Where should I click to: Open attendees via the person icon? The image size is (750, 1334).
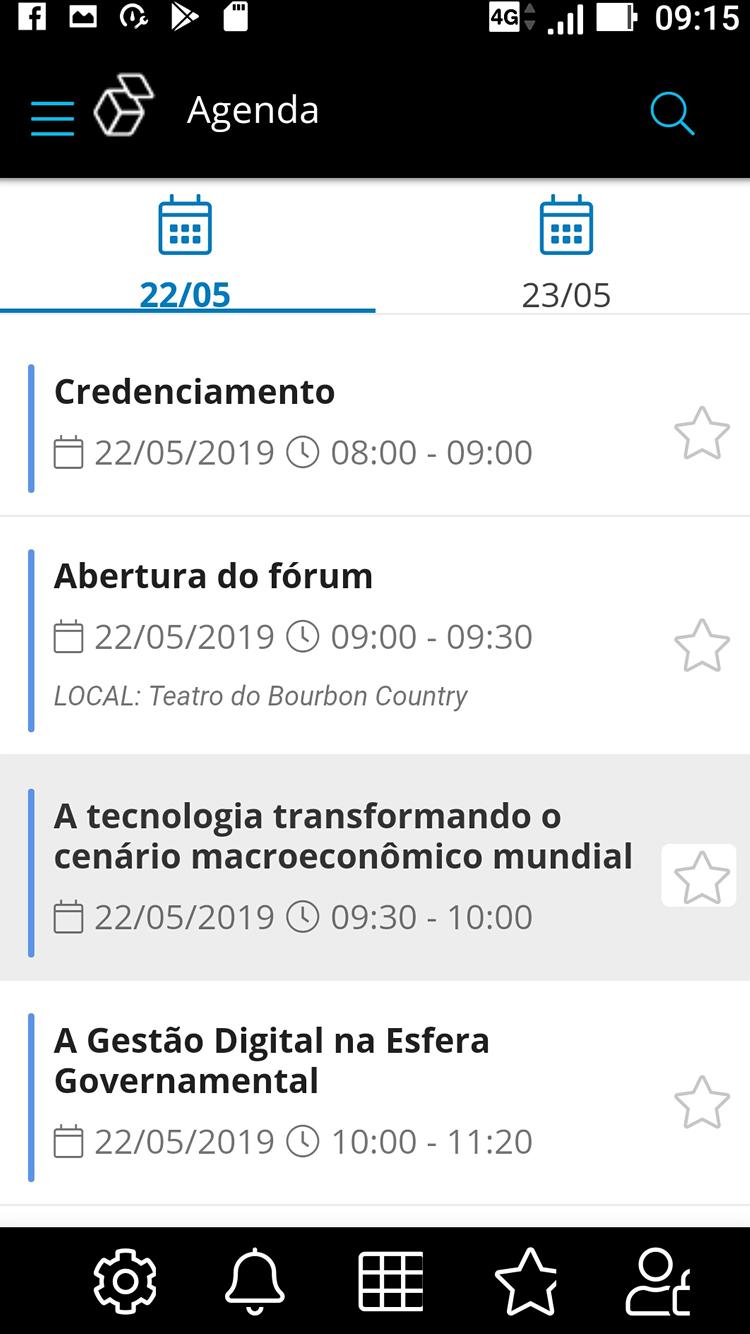(x=660, y=1278)
